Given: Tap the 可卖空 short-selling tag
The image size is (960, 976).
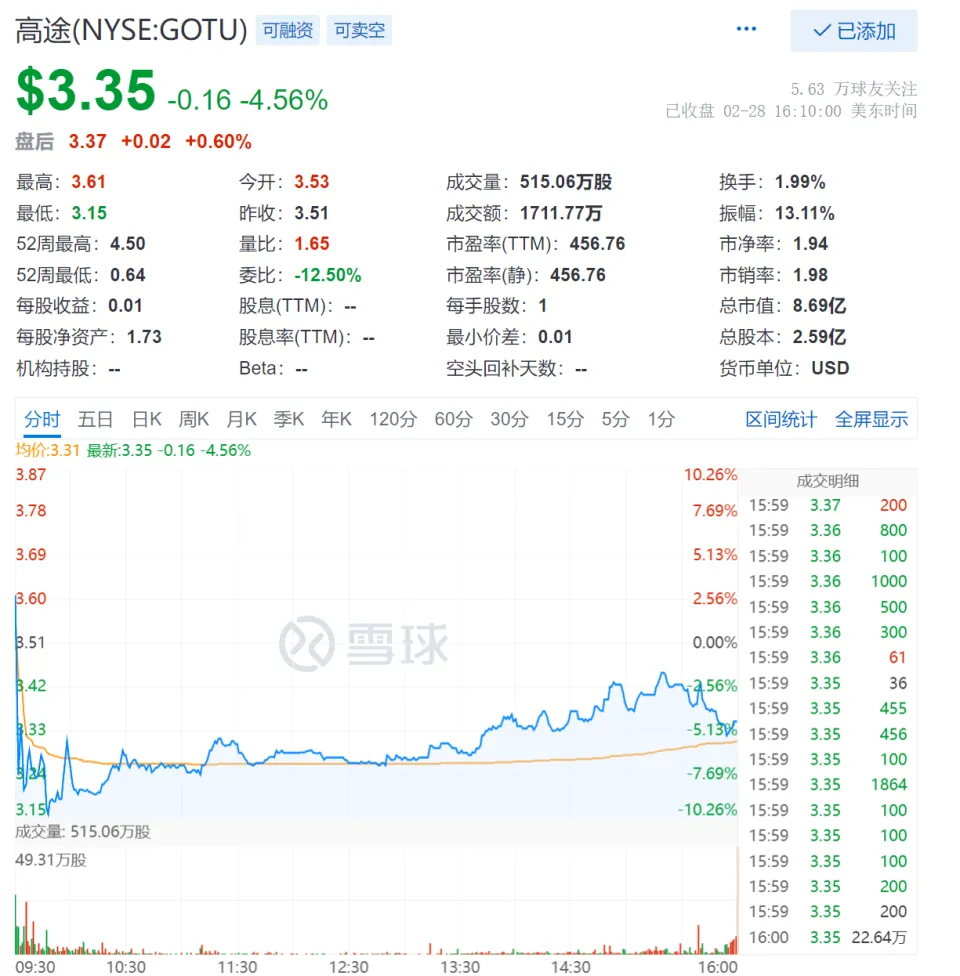Looking at the screenshot, I should tap(359, 31).
